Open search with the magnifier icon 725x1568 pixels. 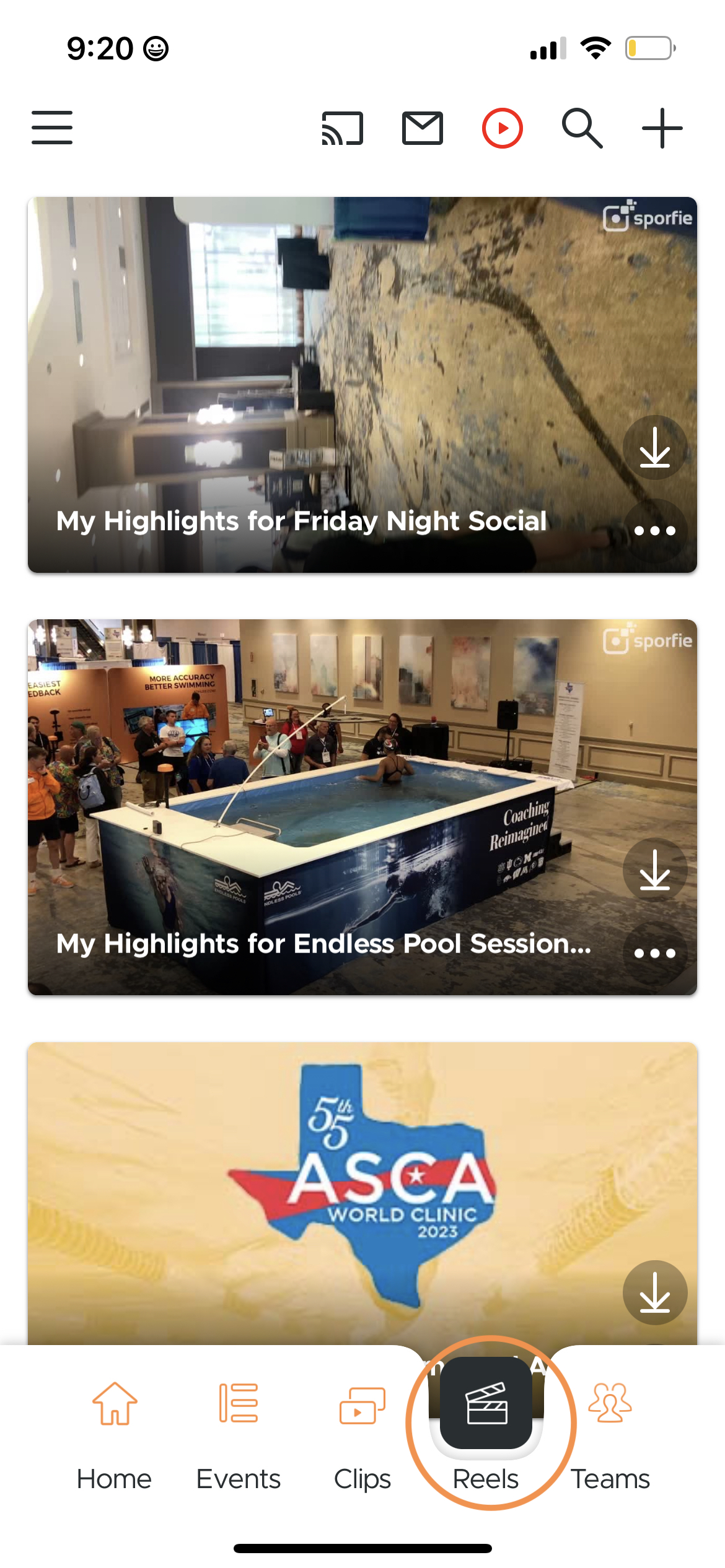click(582, 128)
